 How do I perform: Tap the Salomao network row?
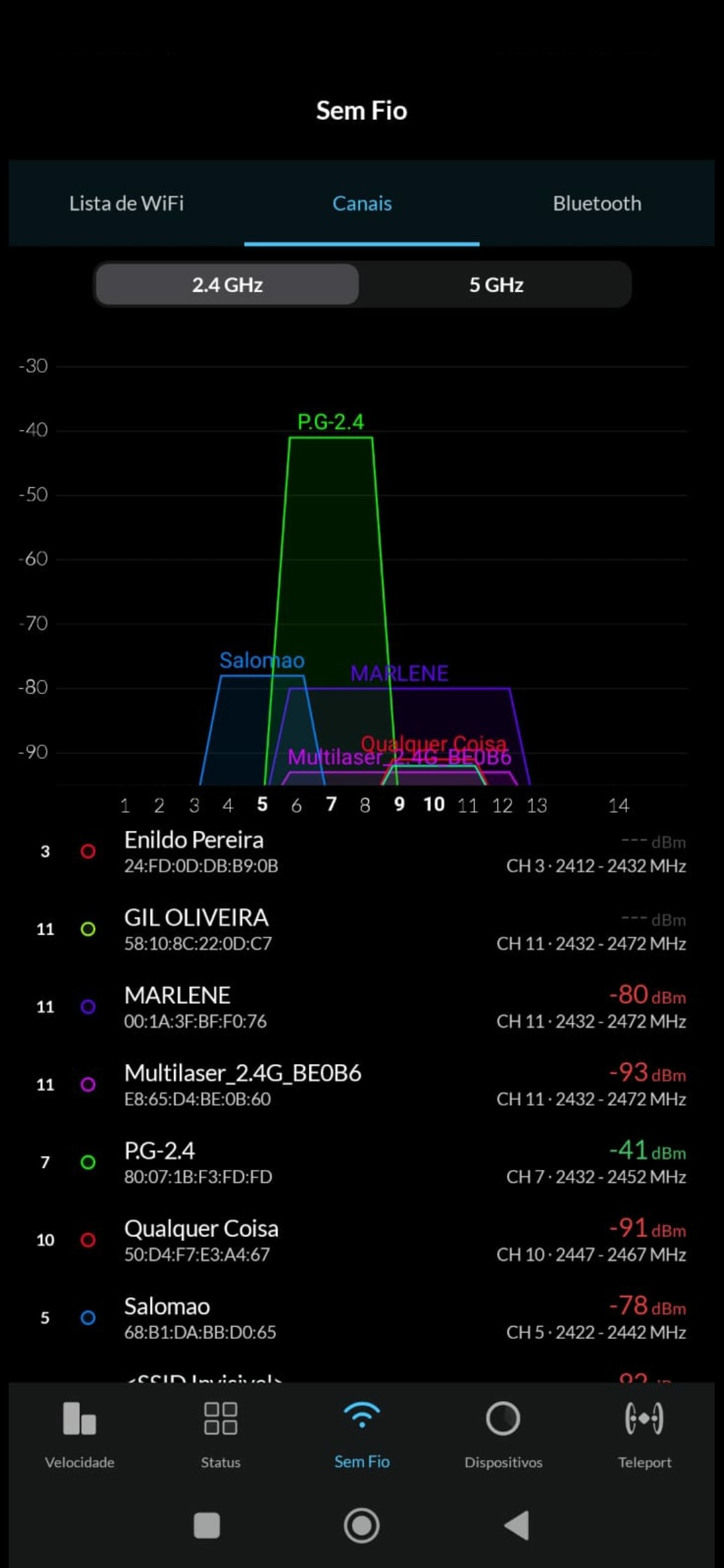[x=362, y=1318]
